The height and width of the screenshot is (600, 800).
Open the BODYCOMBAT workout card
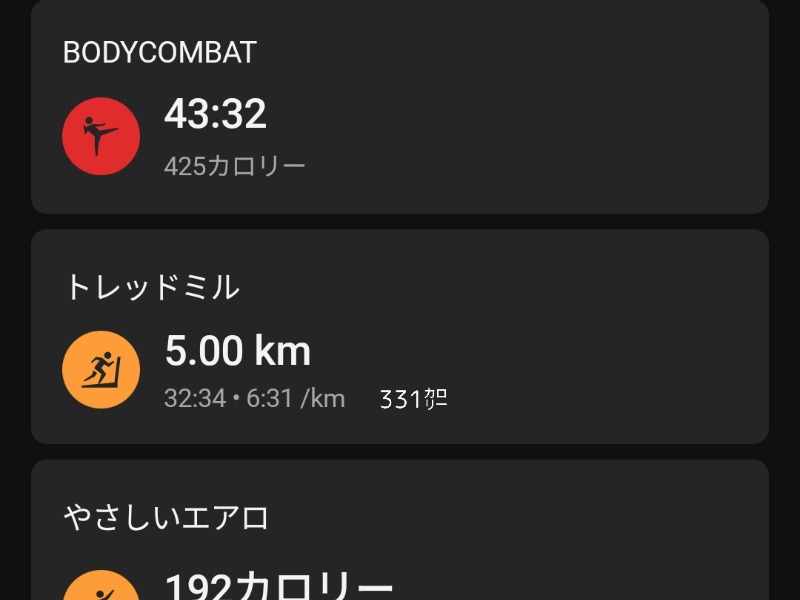coord(400,107)
